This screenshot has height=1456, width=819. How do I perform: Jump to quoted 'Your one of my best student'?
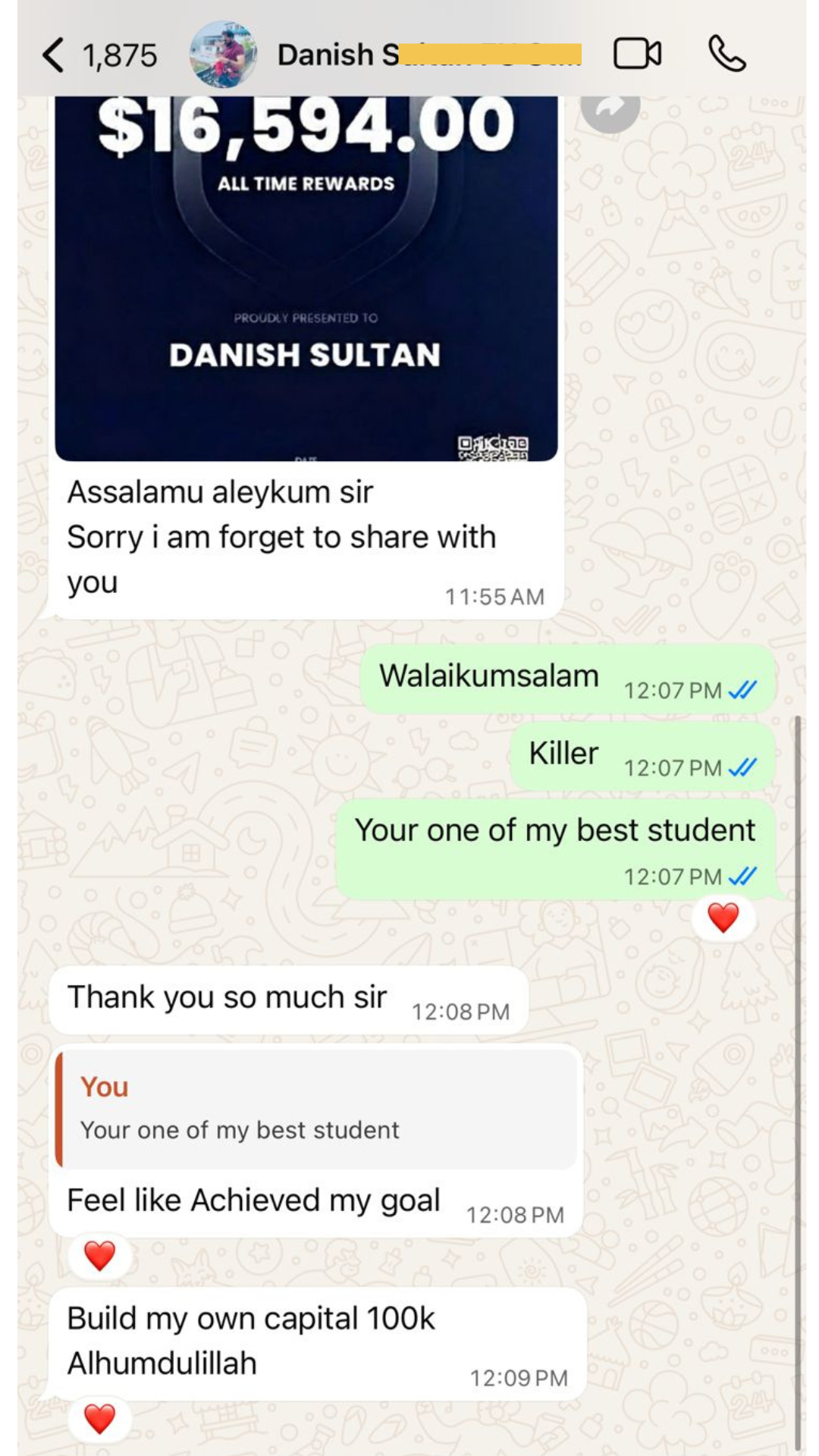315,1109
